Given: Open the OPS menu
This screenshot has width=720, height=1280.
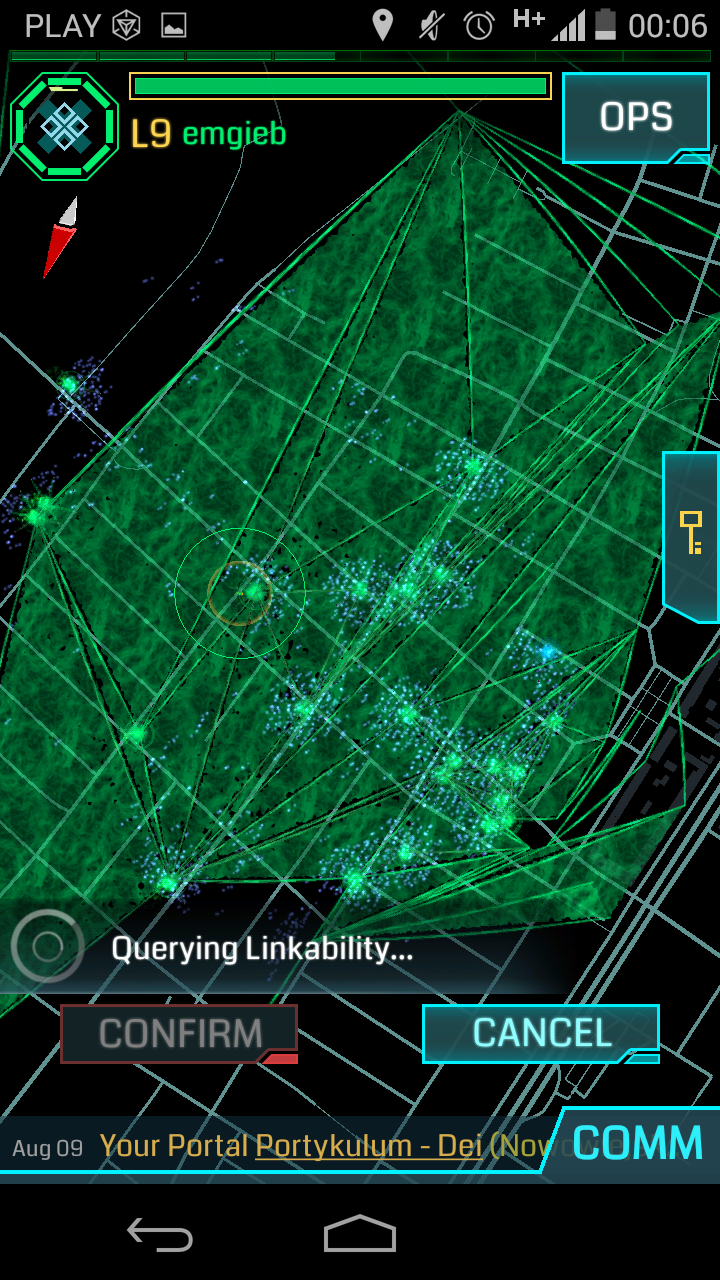Looking at the screenshot, I should [x=635, y=118].
